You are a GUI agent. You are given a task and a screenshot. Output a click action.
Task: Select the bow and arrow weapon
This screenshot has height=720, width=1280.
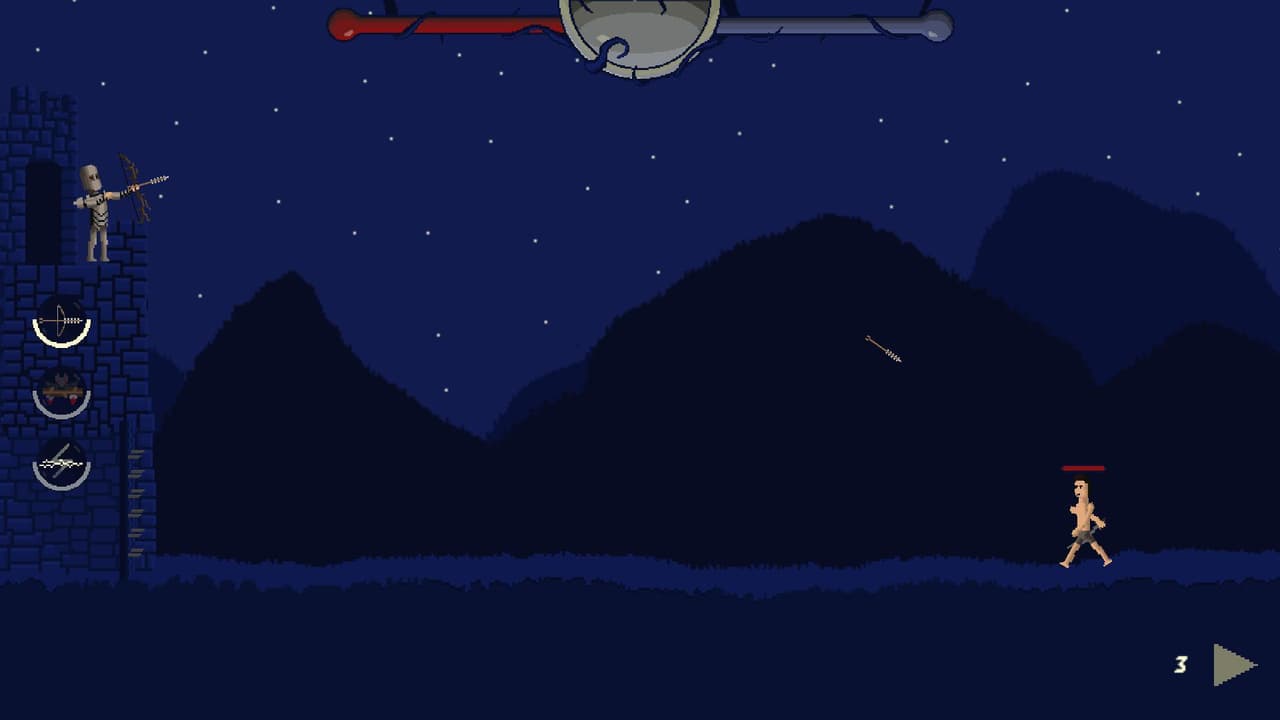(x=62, y=321)
